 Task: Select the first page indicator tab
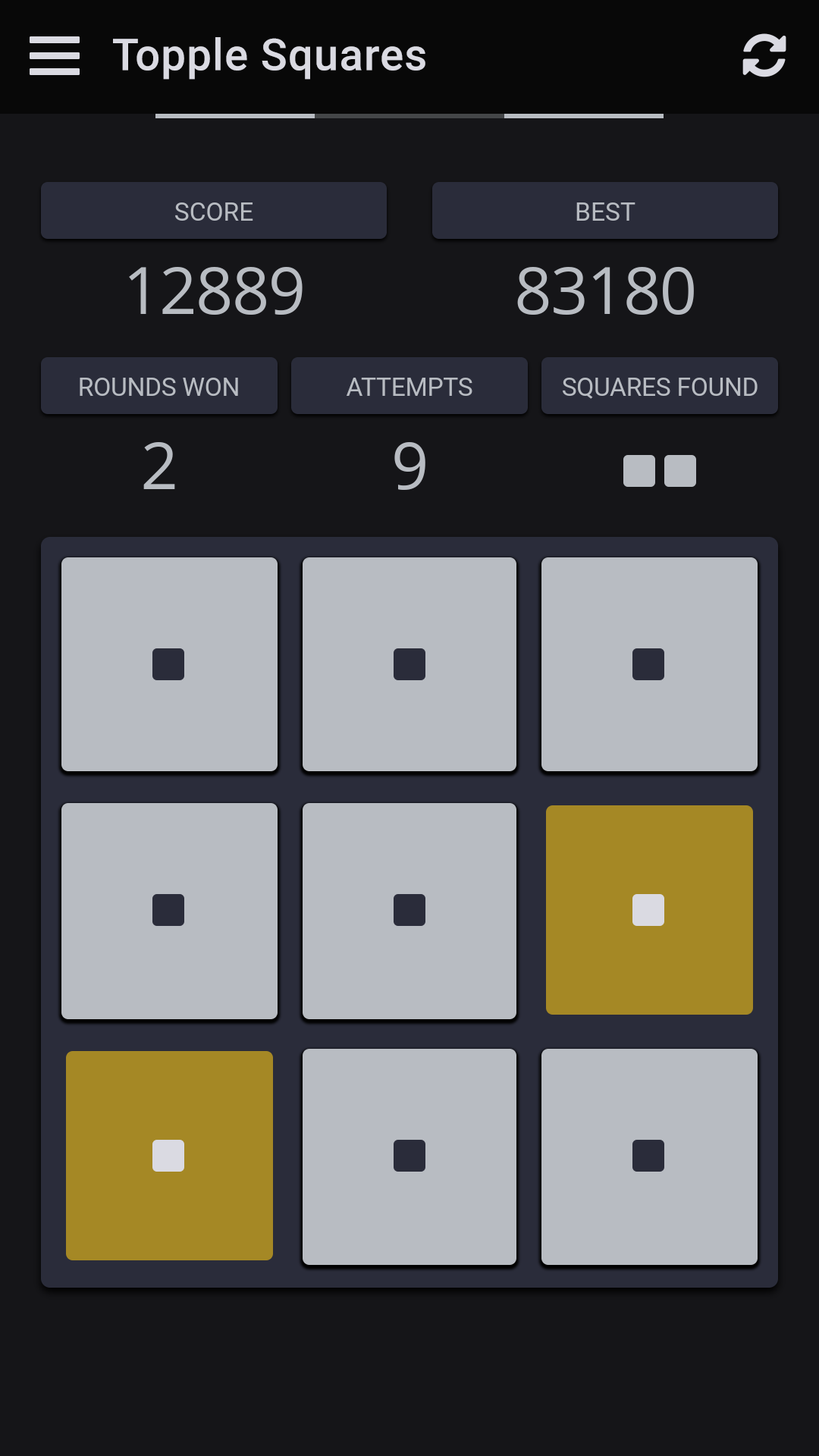pos(234,115)
